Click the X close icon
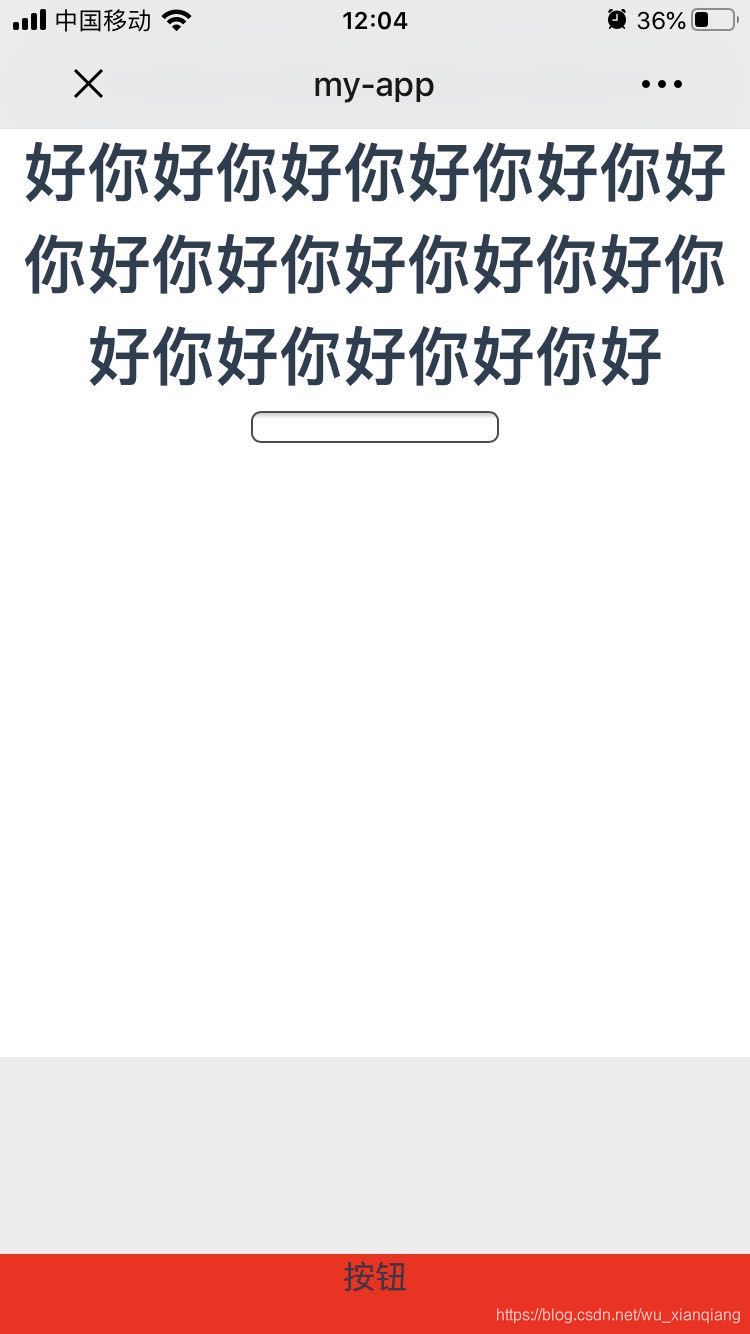This screenshot has height=1334, width=750. point(88,84)
